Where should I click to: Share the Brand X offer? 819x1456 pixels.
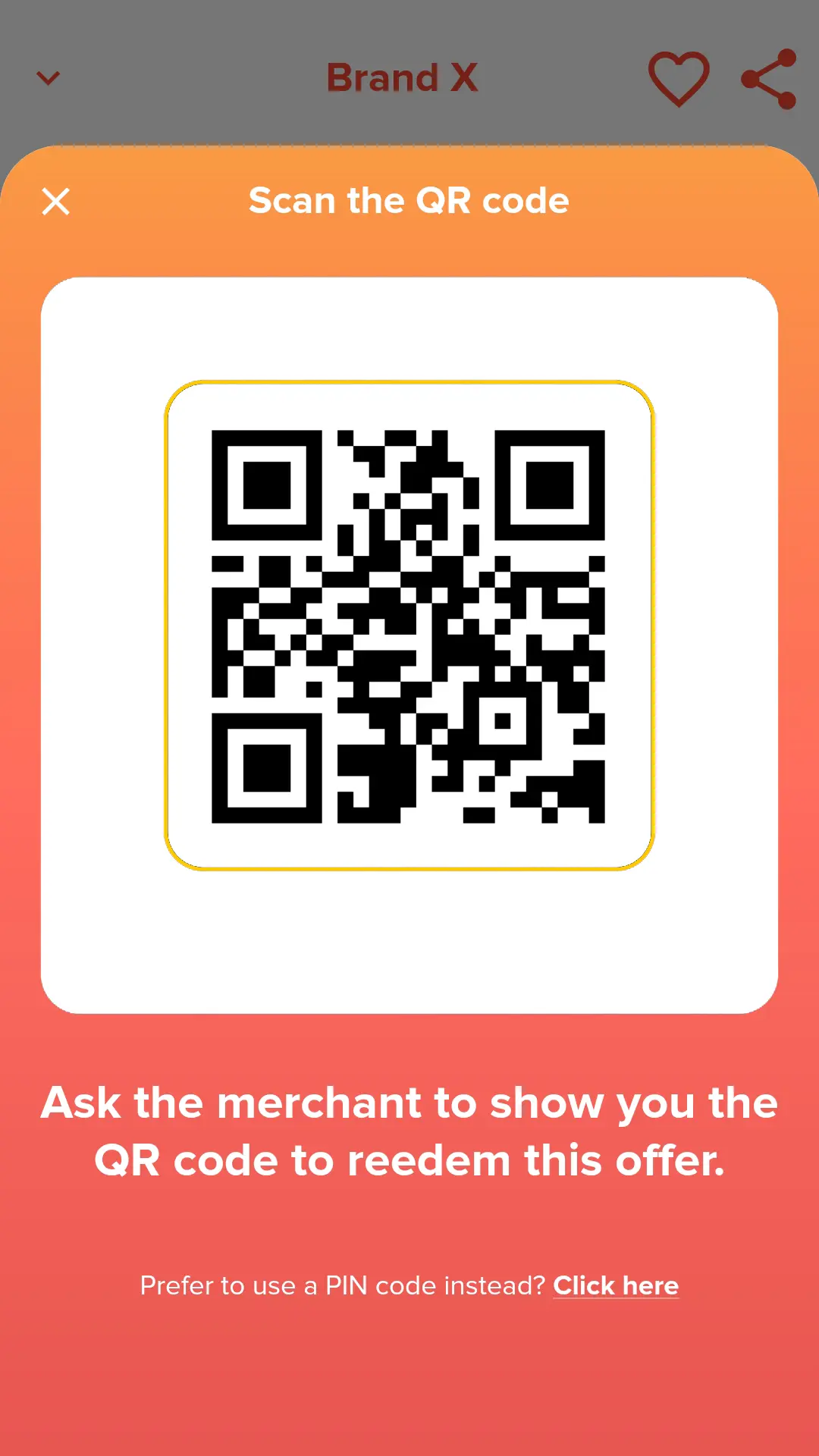pos(769,79)
